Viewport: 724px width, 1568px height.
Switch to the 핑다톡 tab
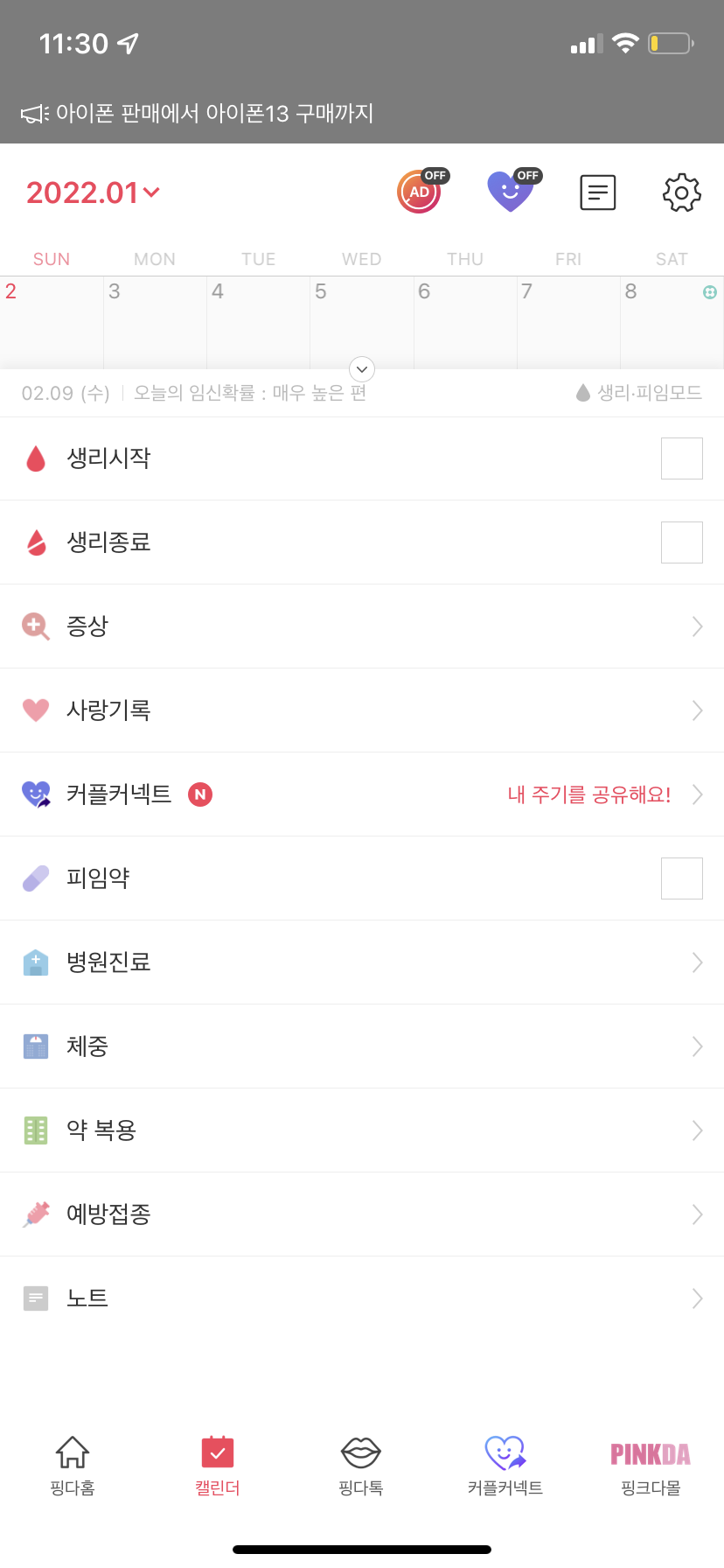(361, 1466)
